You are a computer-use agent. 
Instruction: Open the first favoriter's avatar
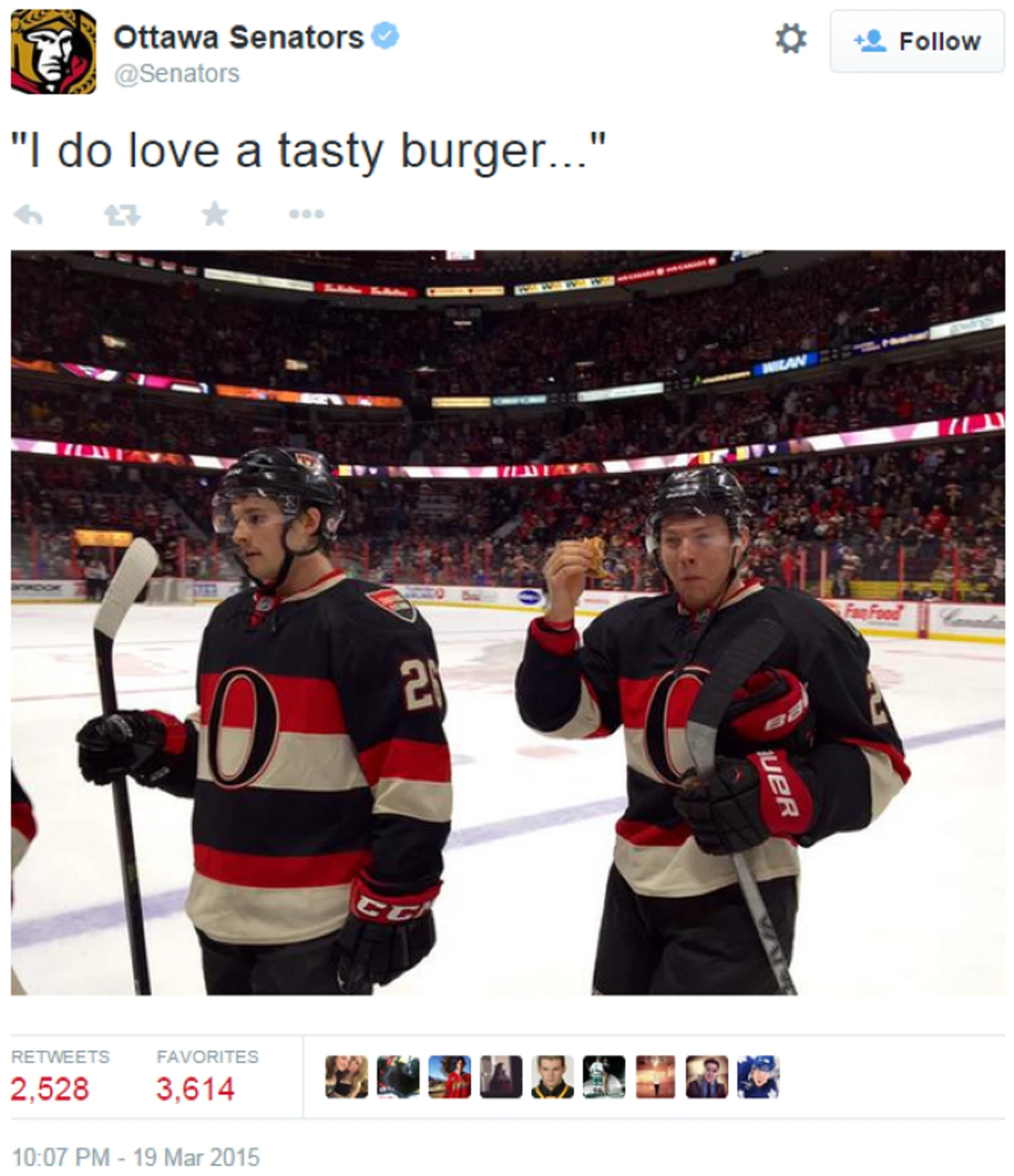point(346,1077)
